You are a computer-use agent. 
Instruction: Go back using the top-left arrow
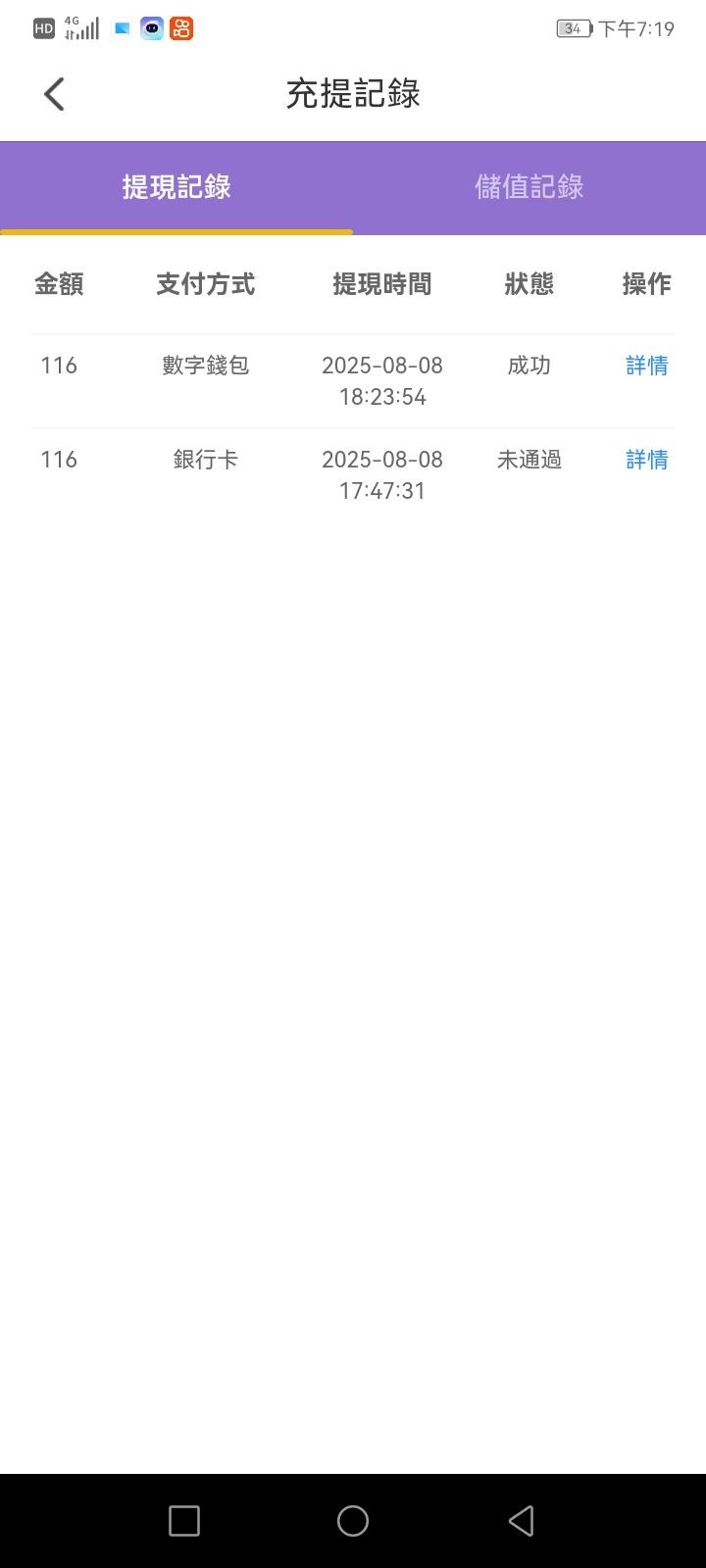click(54, 94)
